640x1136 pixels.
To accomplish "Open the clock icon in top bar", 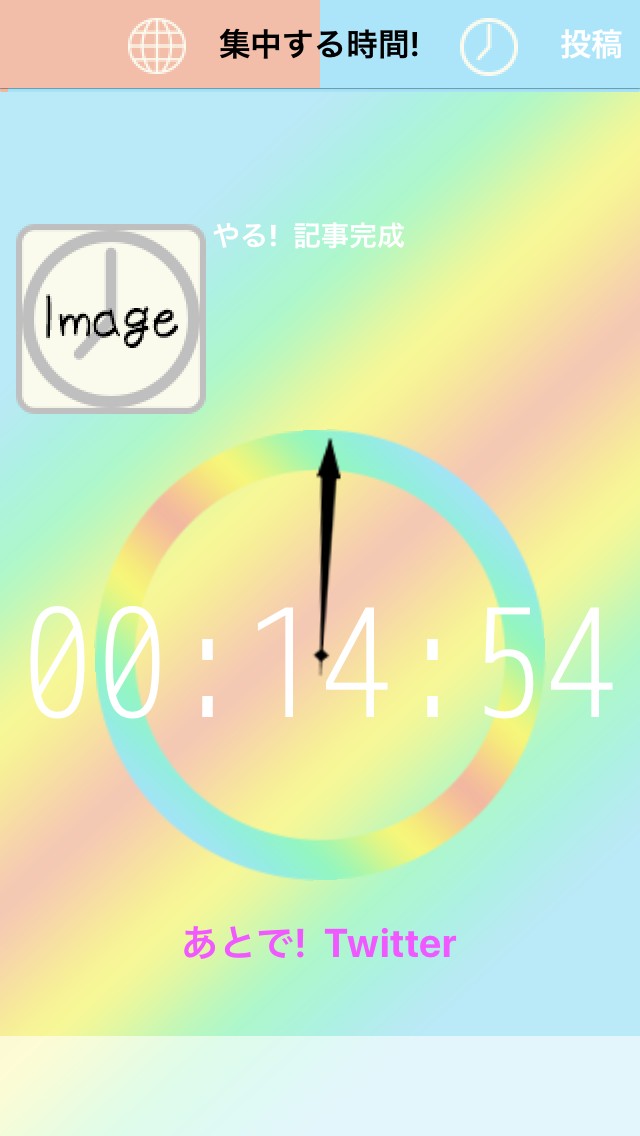I will 488,46.
